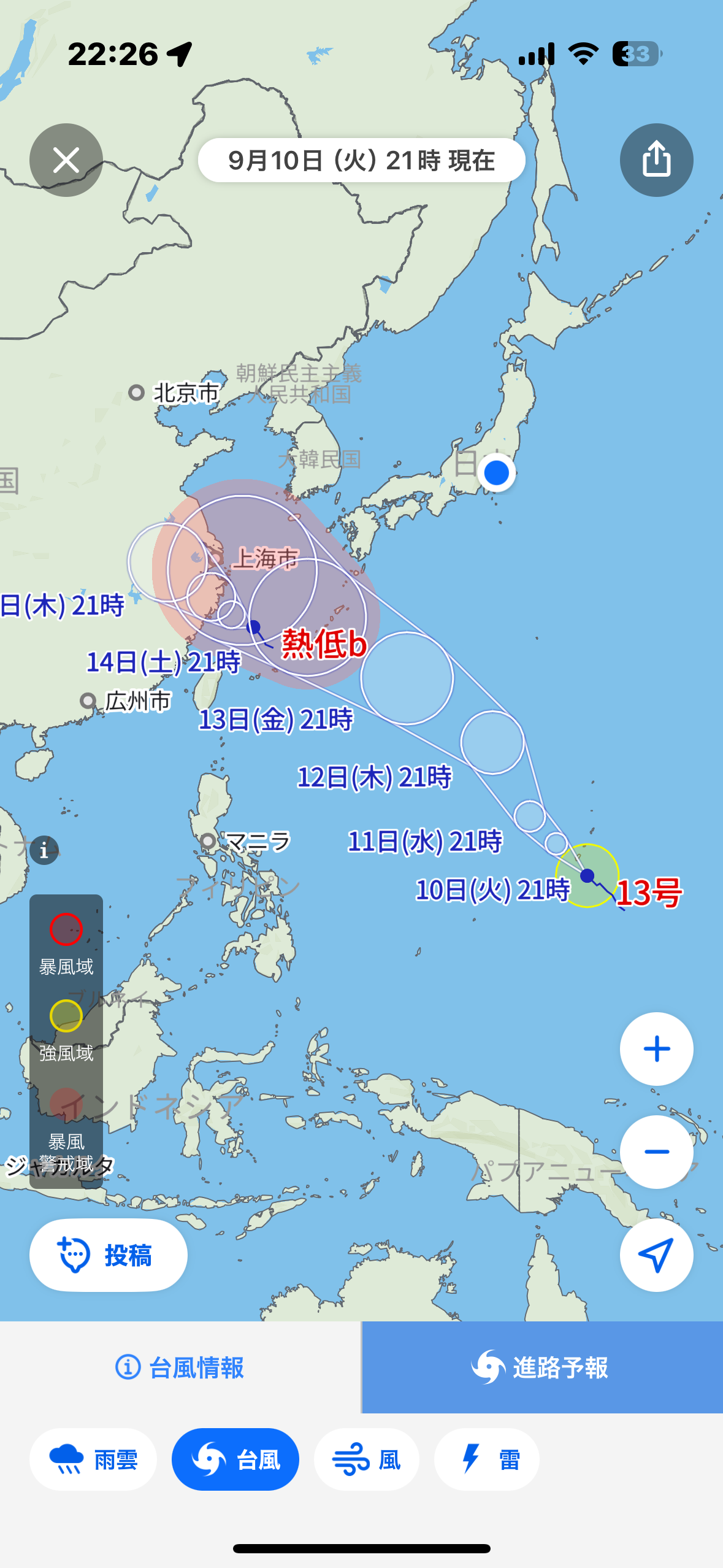Select the 台風 typhoon chip
The width and height of the screenshot is (723, 1568).
[x=235, y=1459]
